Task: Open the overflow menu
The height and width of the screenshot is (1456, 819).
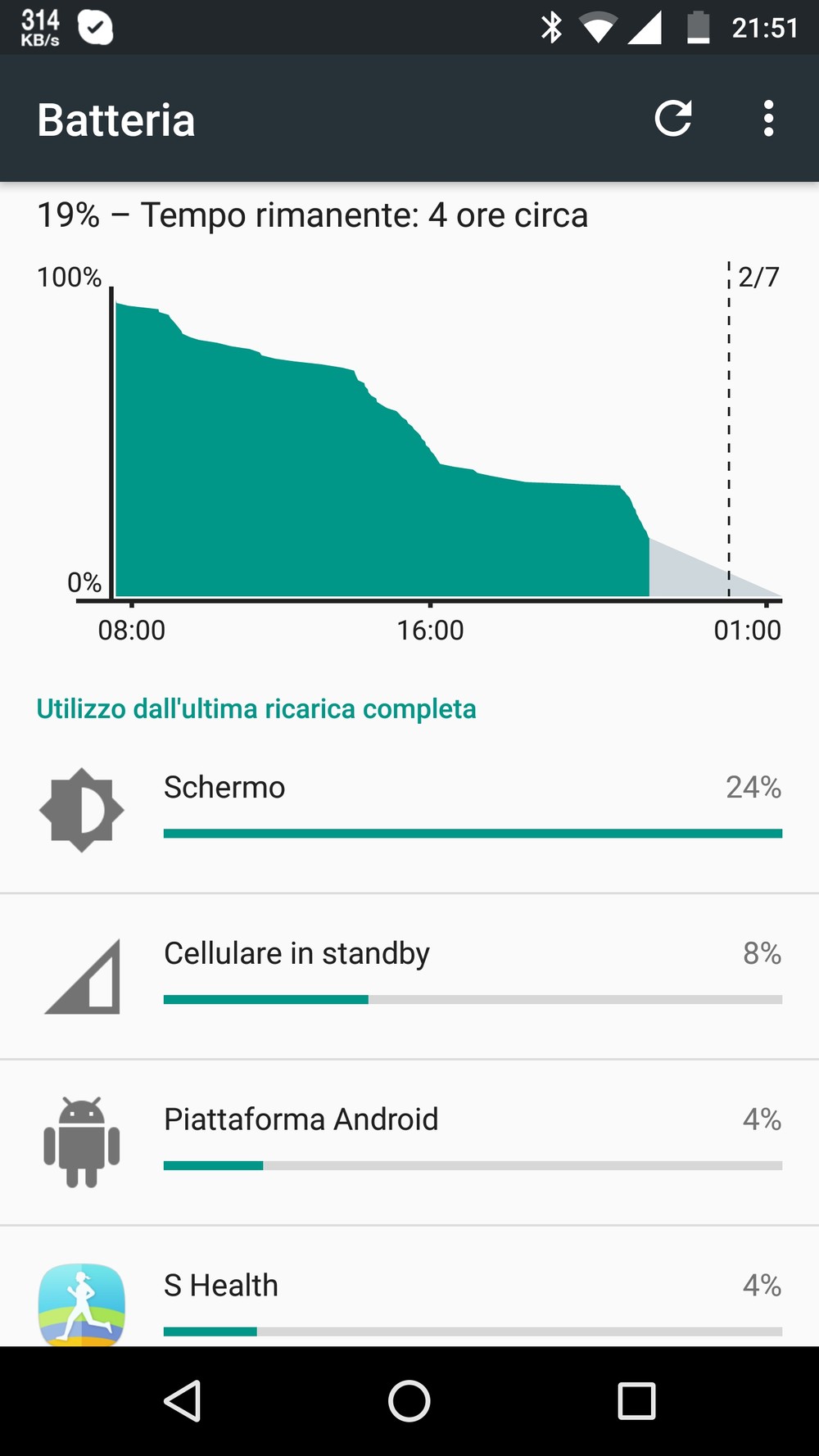Action: click(x=767, y=119)
